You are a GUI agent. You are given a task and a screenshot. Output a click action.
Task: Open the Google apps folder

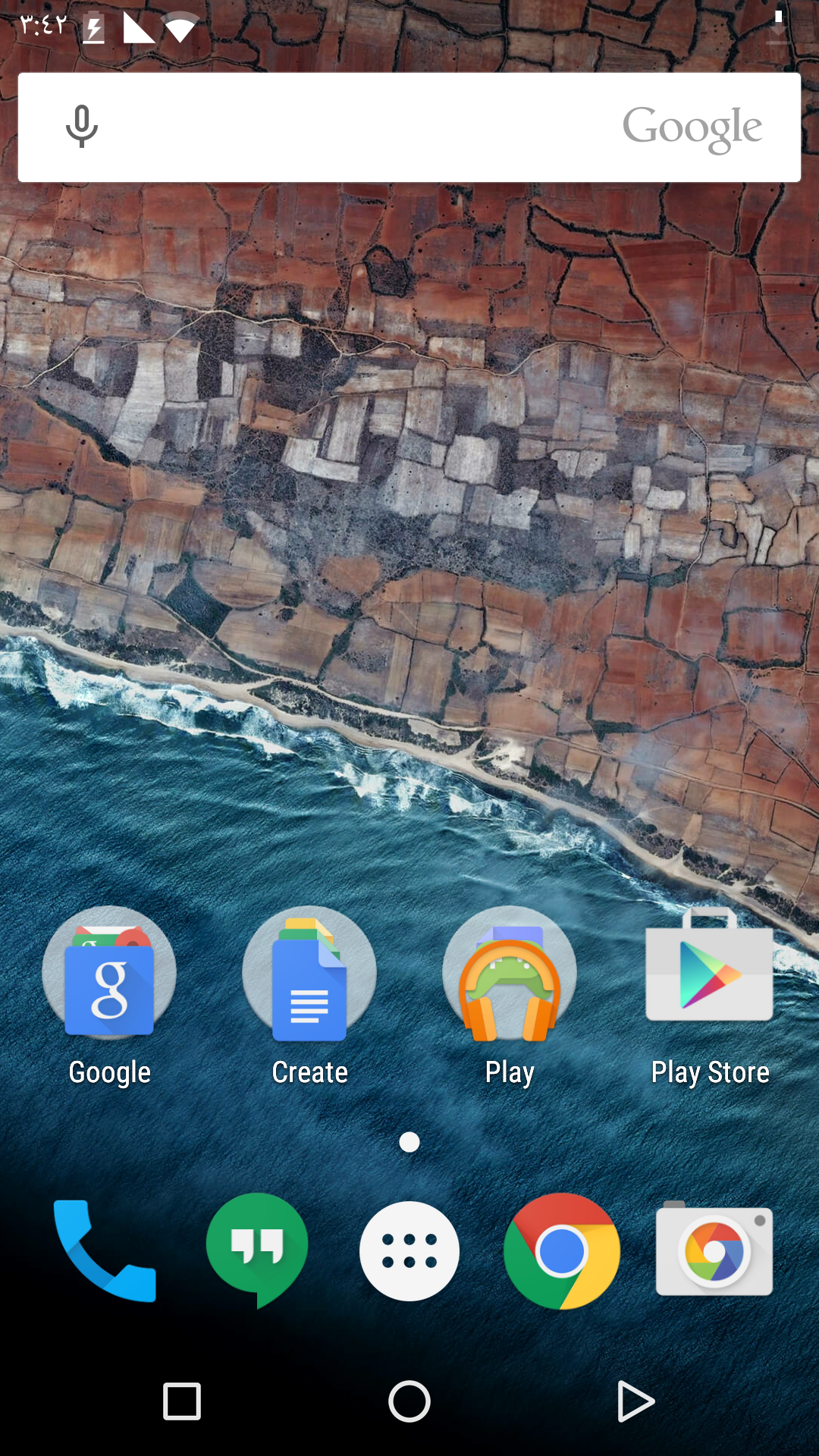pyautogui.click(x=109, y=997)
